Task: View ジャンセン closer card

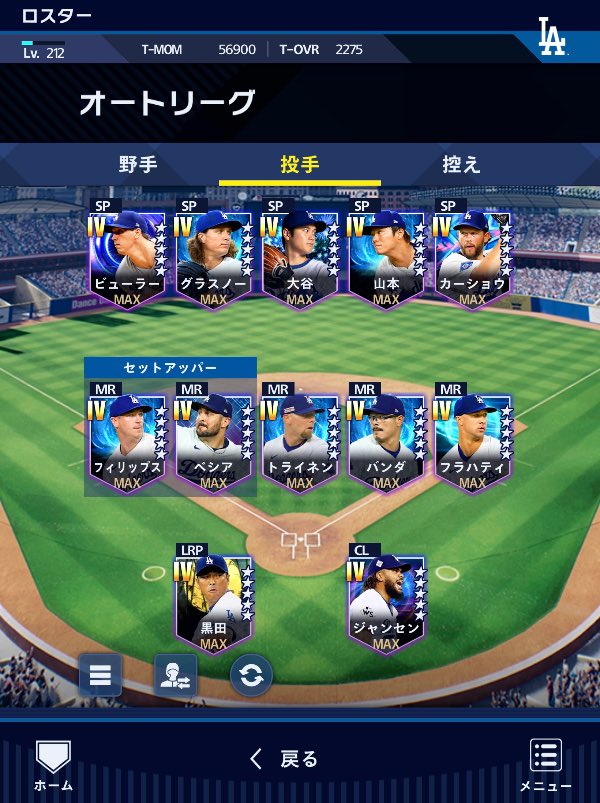Action: [x=386, y=600]
